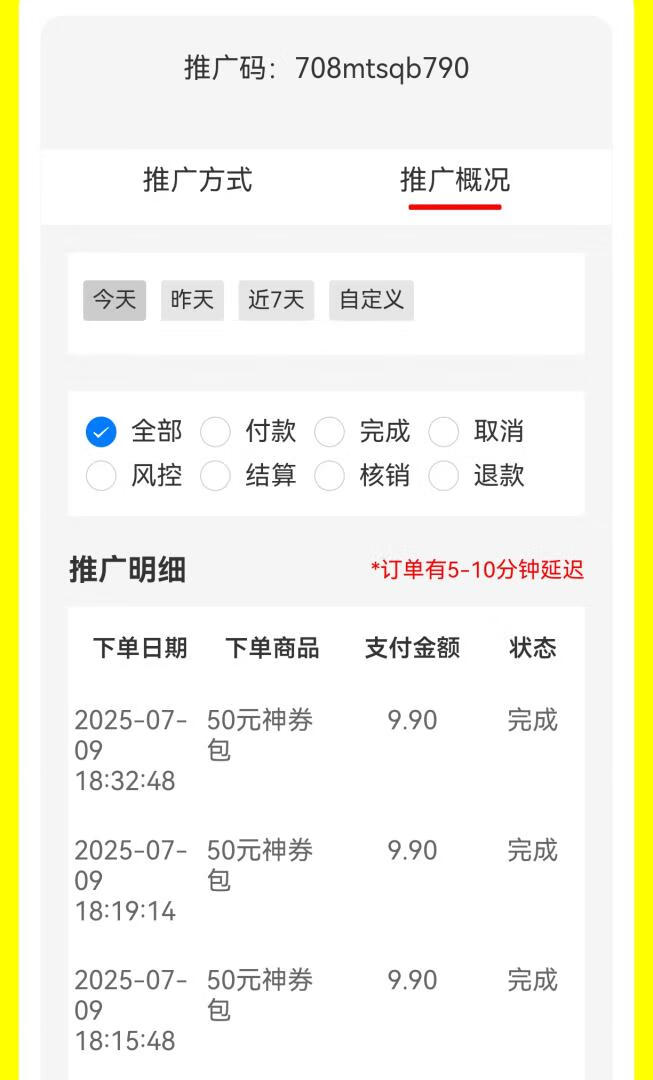
Task: Open the 自定义 date range
Action: pyautogui.click(x=371, y=300)
